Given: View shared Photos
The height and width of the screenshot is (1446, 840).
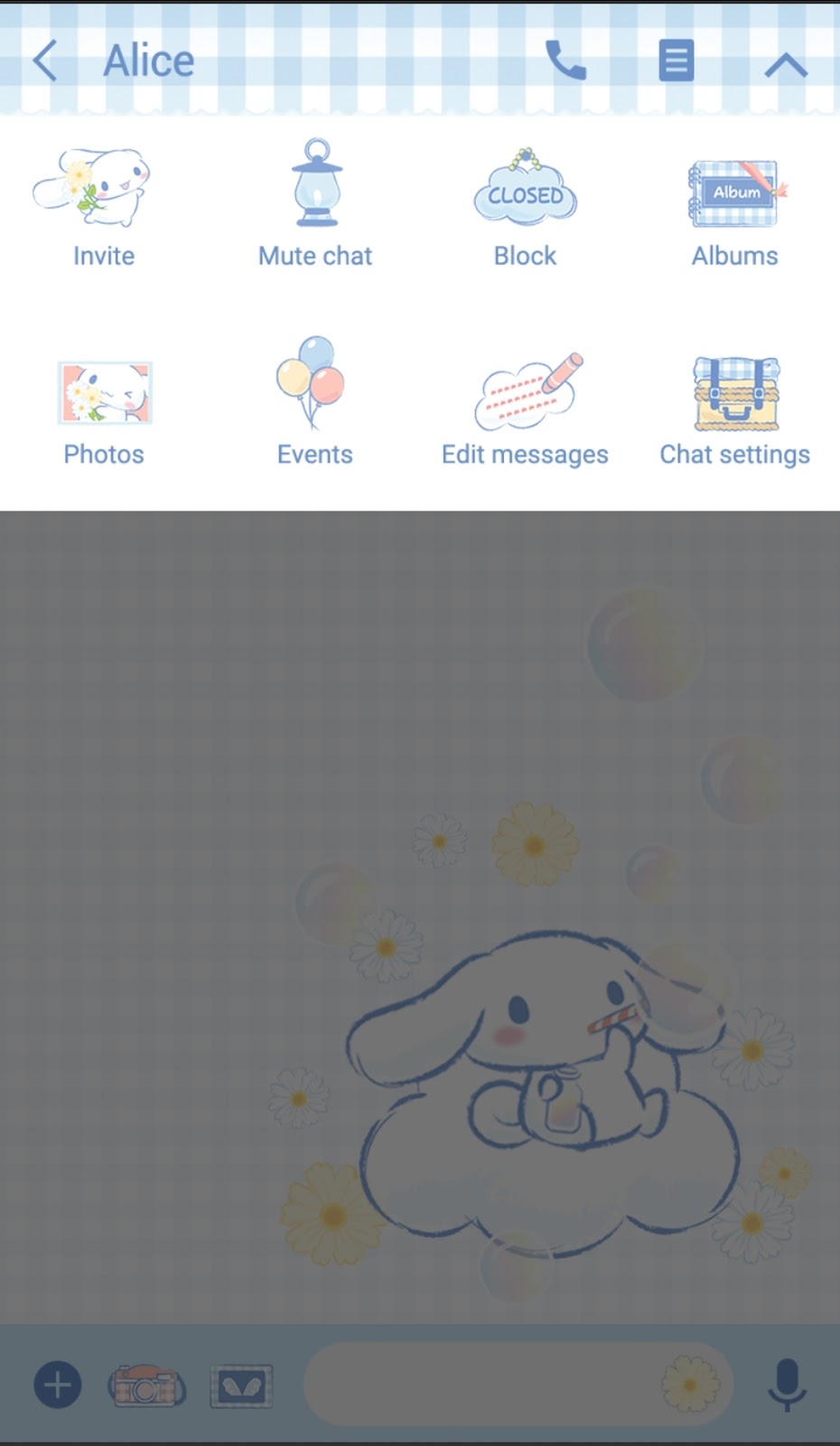Looking at the screenshot, I should point(104,406).
